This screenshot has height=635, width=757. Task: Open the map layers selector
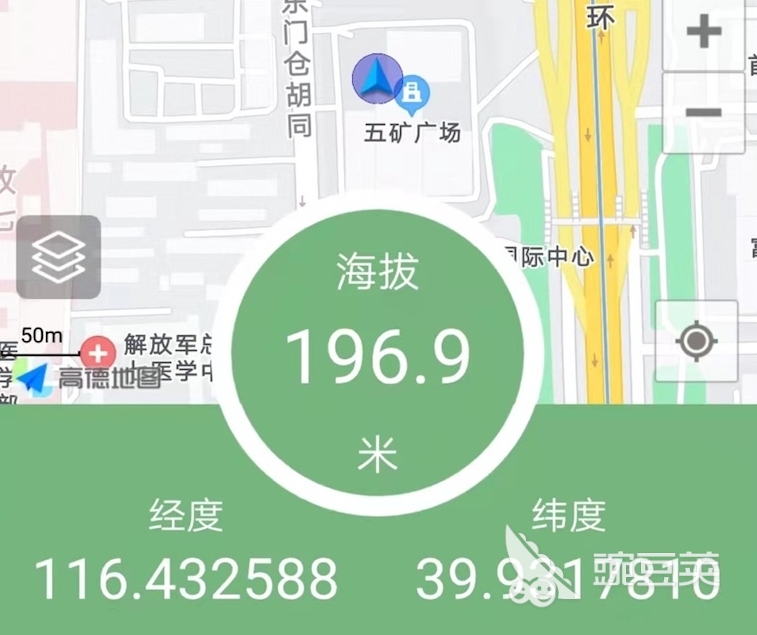click(x=58, y=258)
